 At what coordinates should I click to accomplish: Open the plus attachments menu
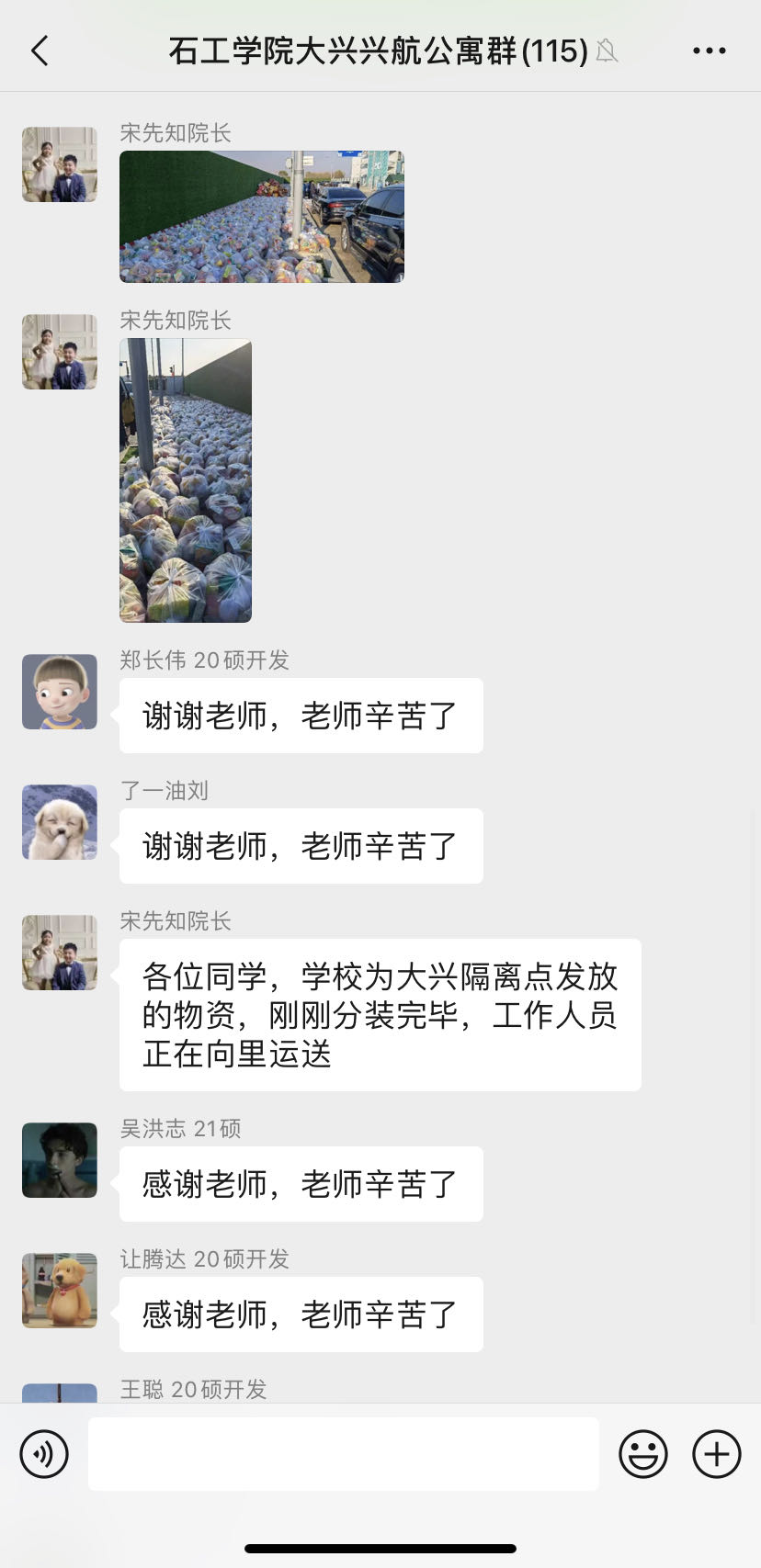(716, 1454)
